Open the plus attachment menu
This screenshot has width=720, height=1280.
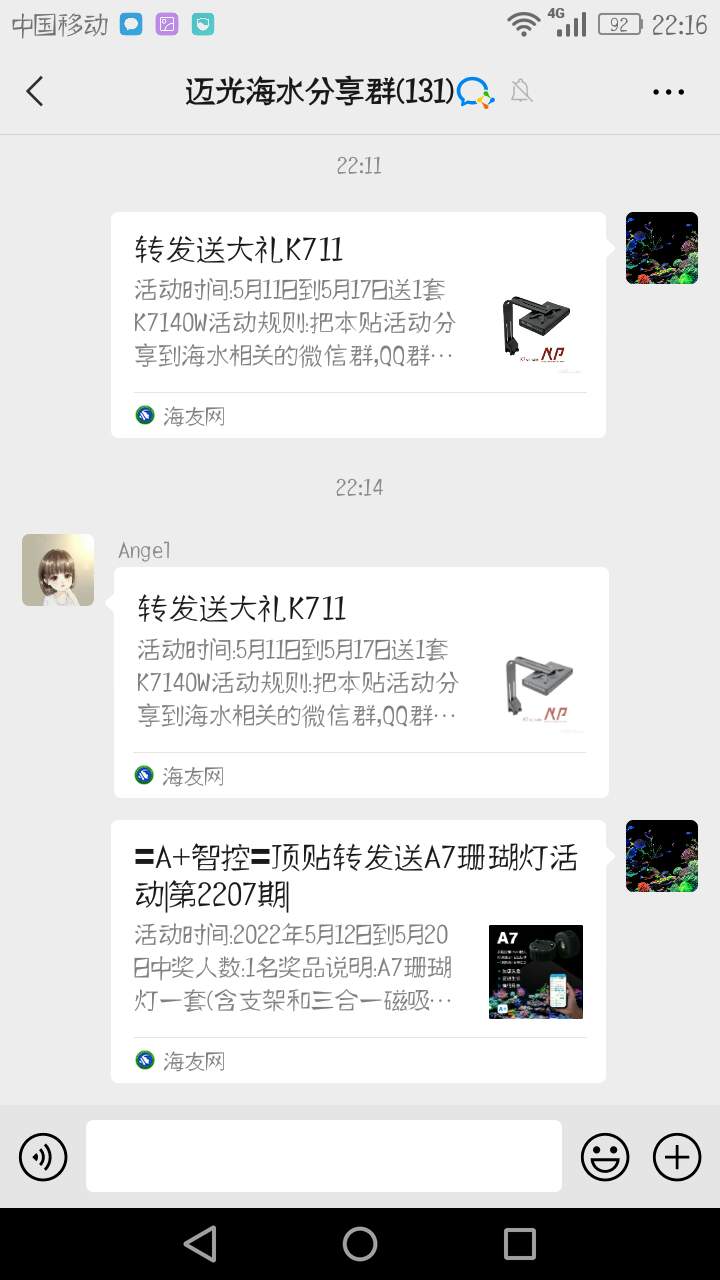pyautogui.click(x=677, y=1157)
